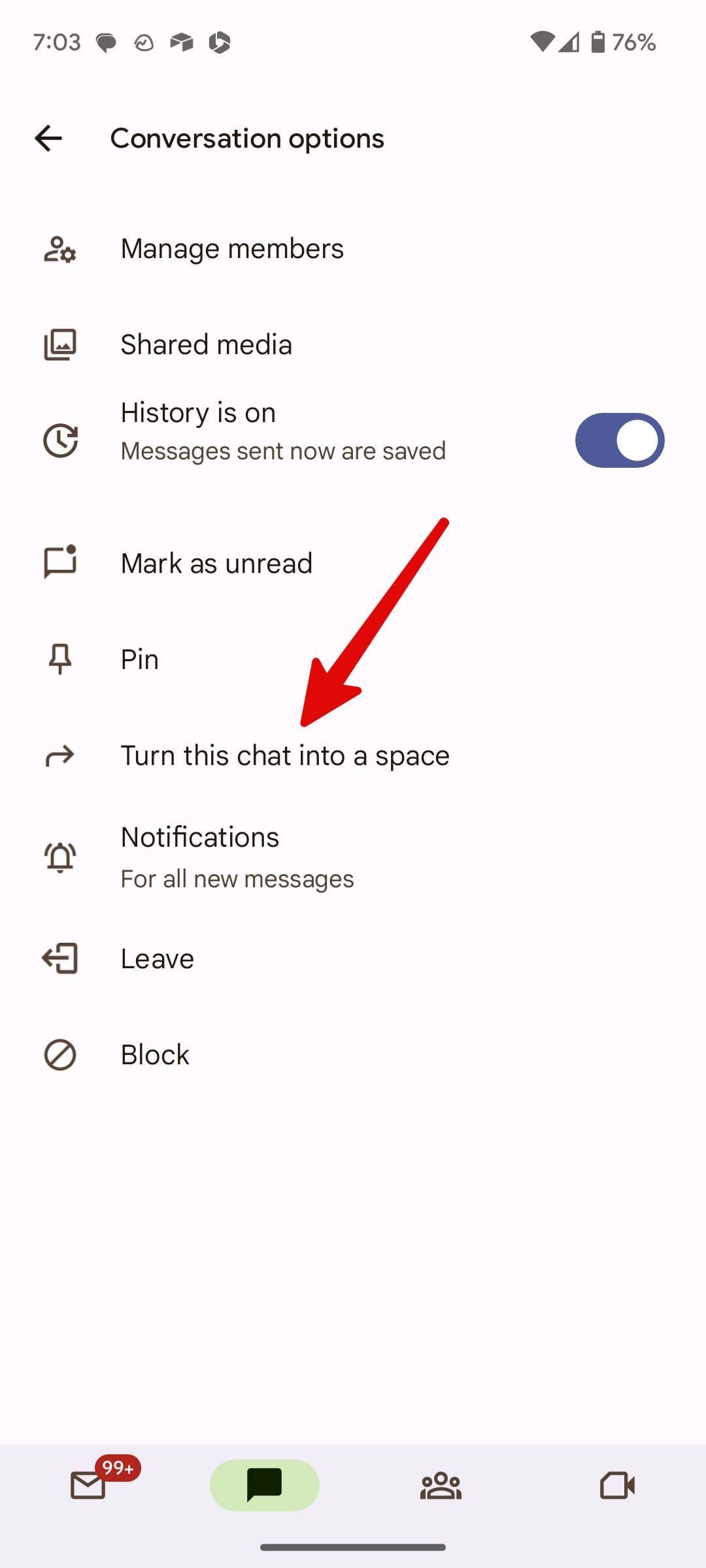This screenshot has width=706, height=1568.
Task: Click the Pin icon
Action: pyautogui.click(x=61, y=658)
